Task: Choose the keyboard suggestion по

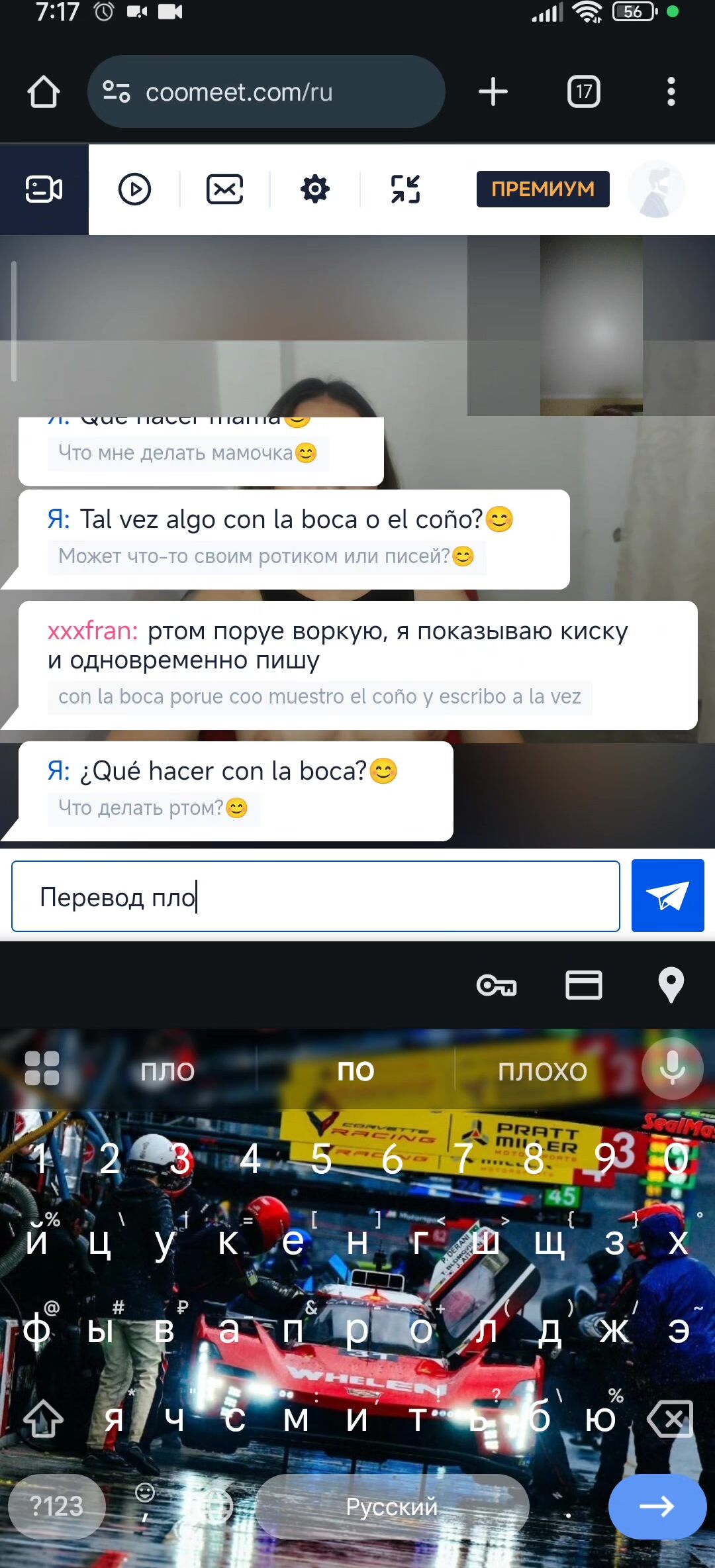Action: pos(356,1071)
